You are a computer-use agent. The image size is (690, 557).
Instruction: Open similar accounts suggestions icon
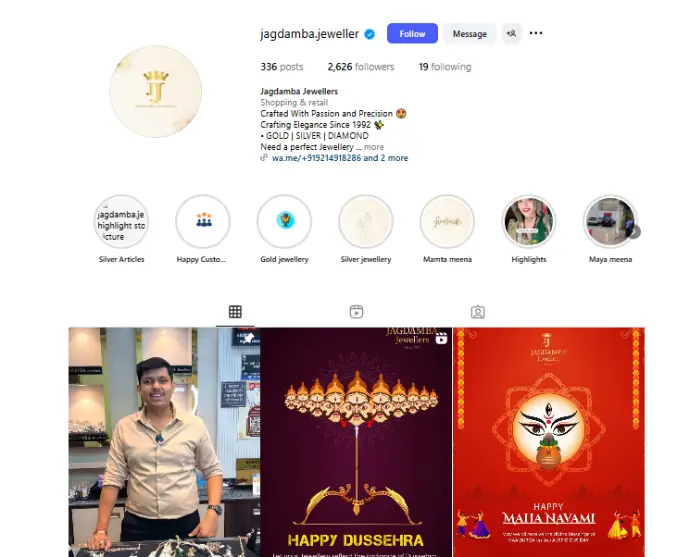pyautogui.click(x=512, y=34)
